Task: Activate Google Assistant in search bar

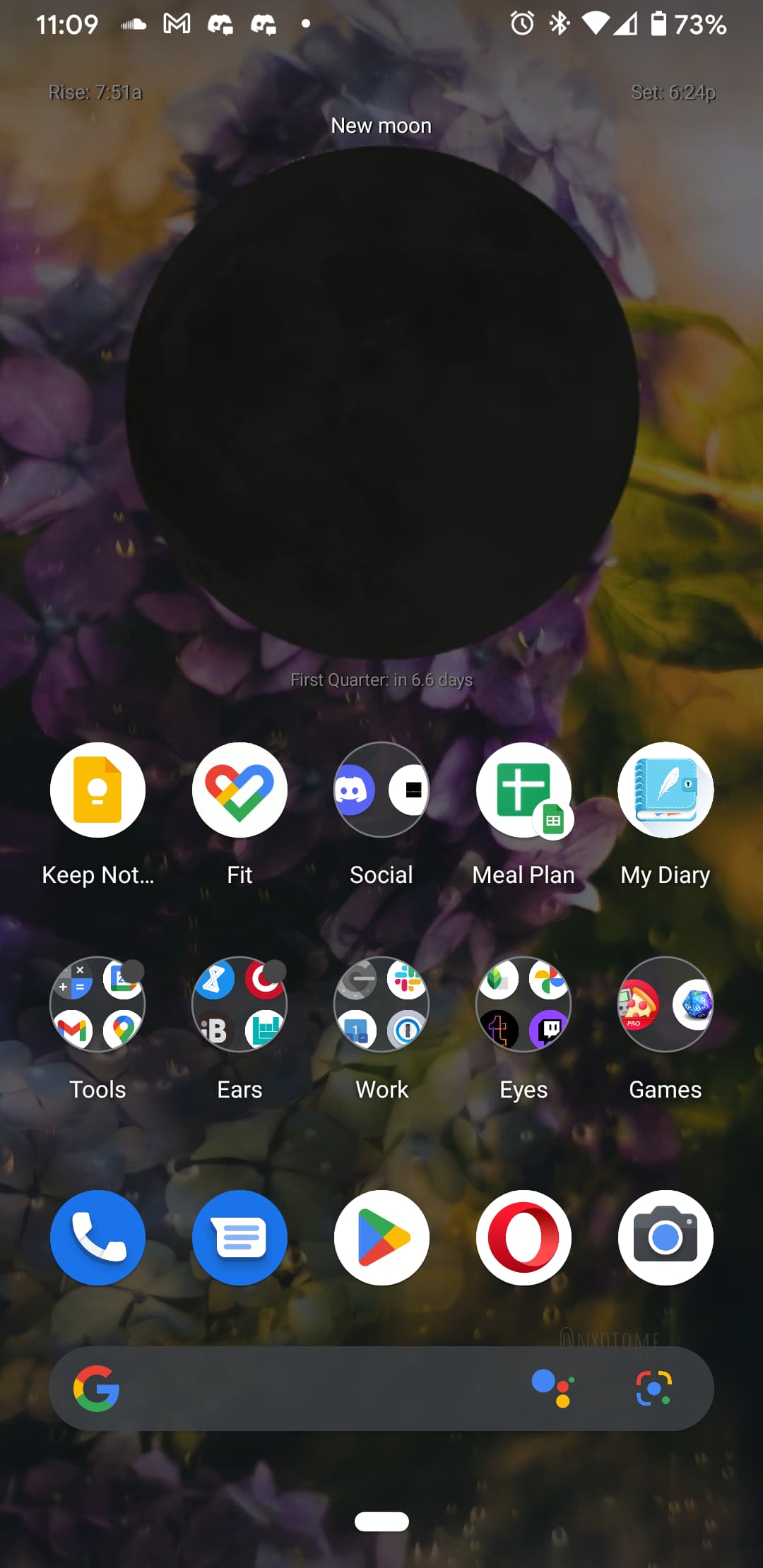Action: (x=552, y=1389)
